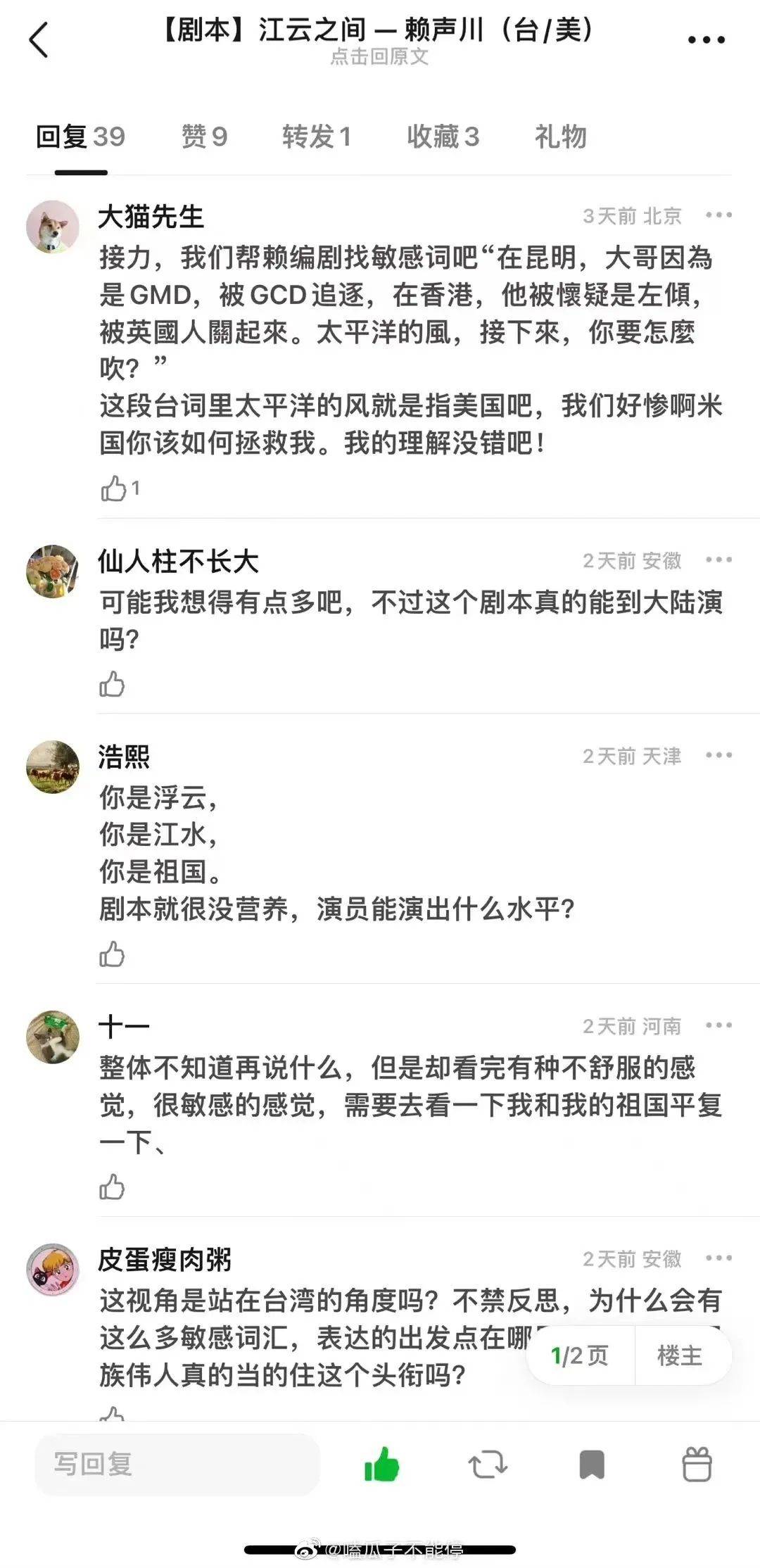Tap the 写回复 reply field
Viewport: 760px width, 1568px height.
(x=177, y=1465)
